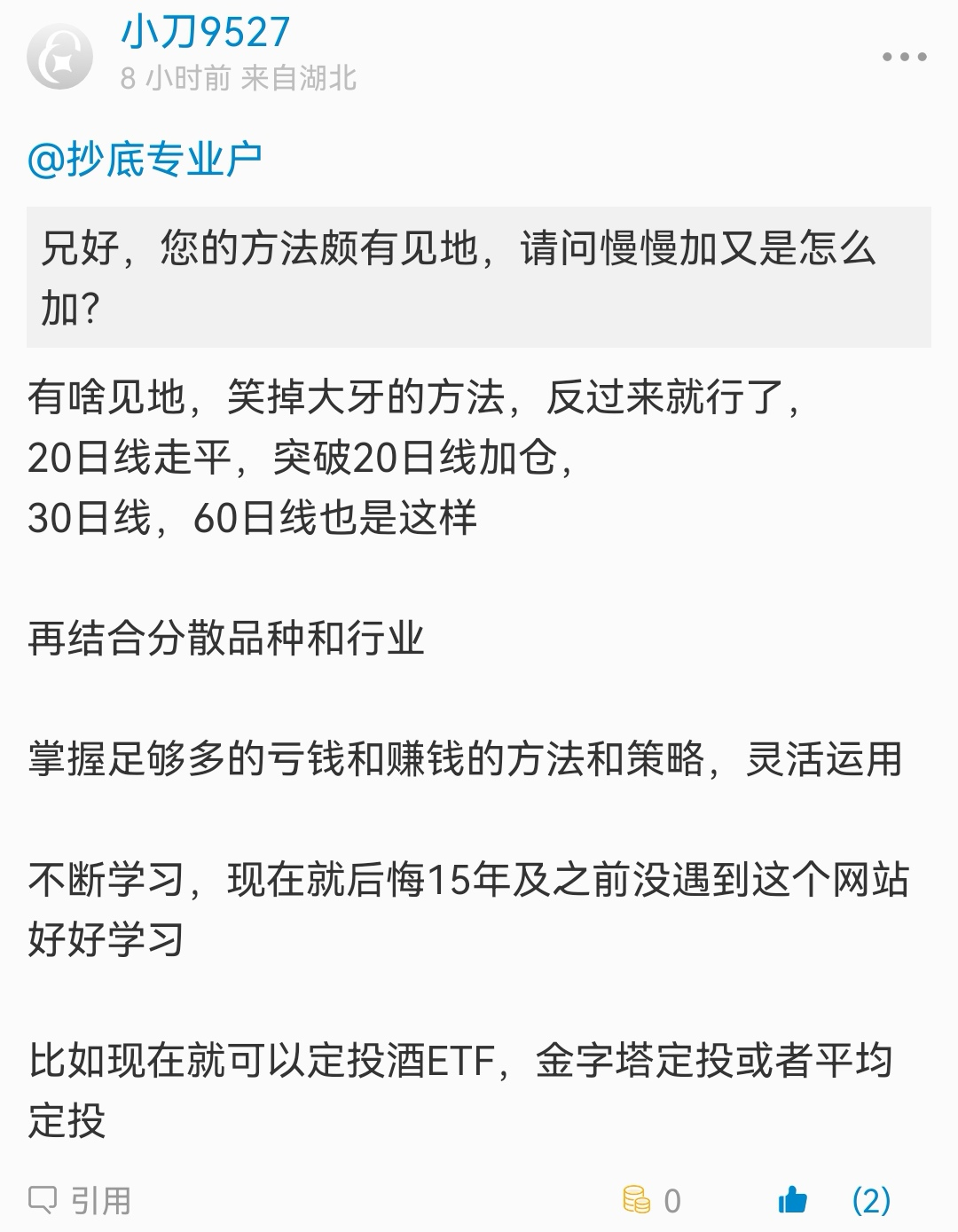Open the three-dot overflow menu

[x=904, y=57]
